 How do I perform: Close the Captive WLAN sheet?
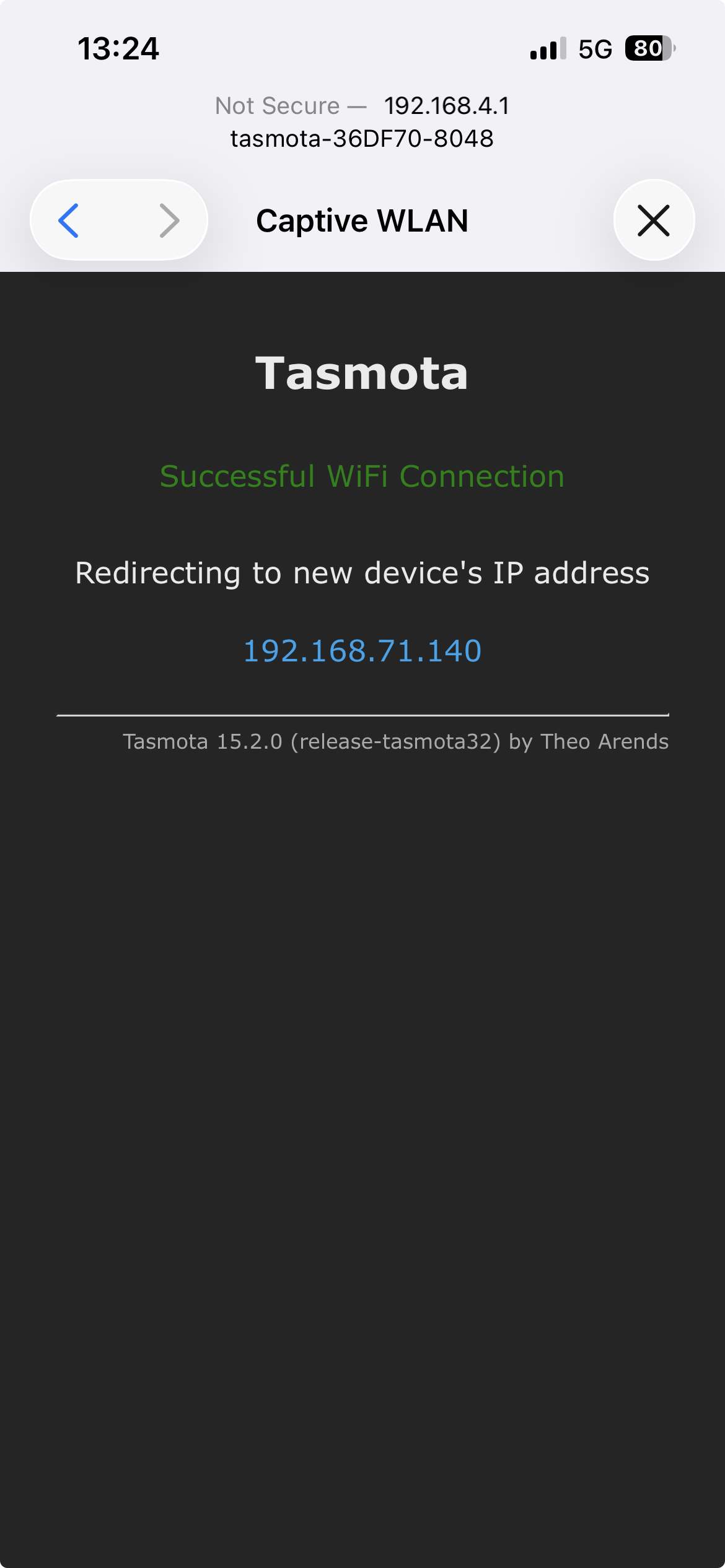654,220
